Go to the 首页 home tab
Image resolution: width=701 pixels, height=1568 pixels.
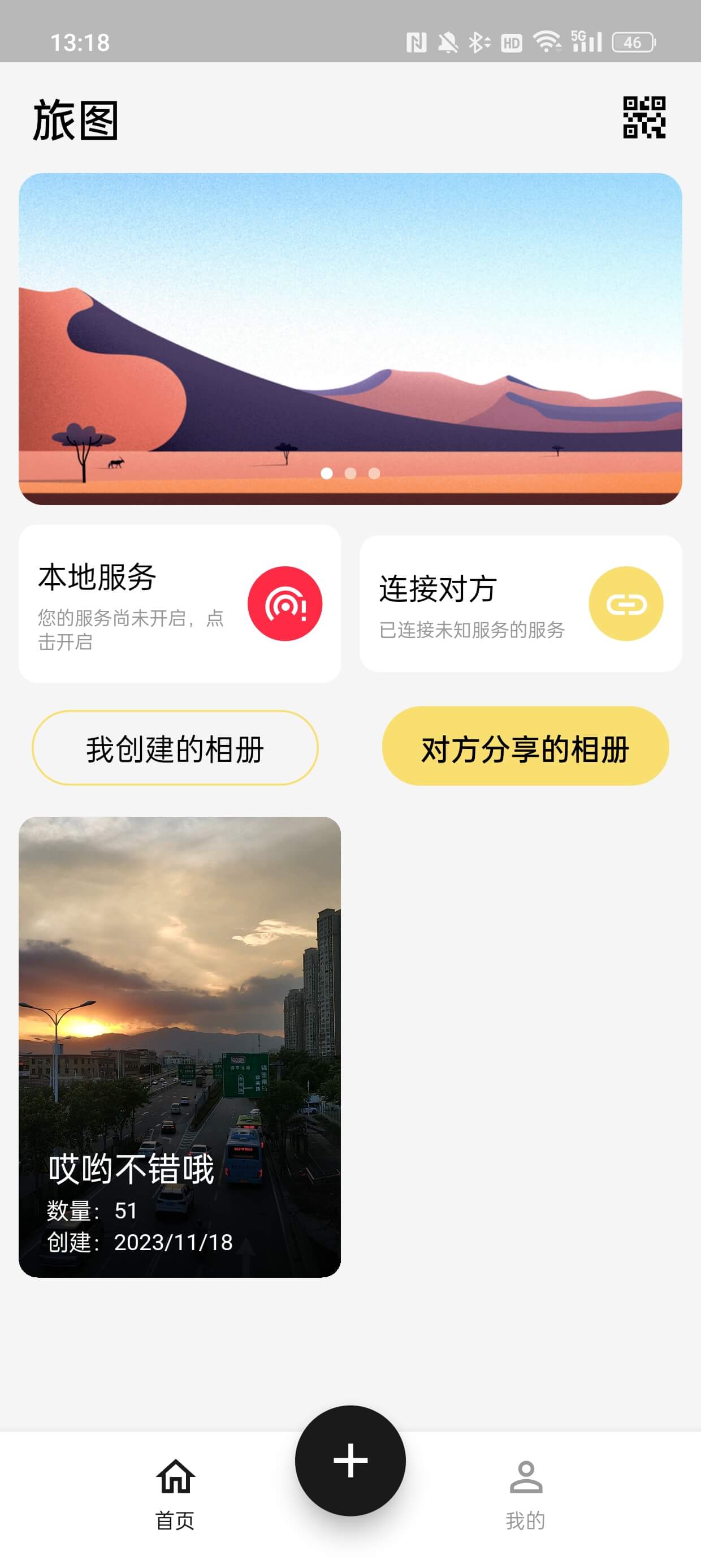tap(175, 1494)
